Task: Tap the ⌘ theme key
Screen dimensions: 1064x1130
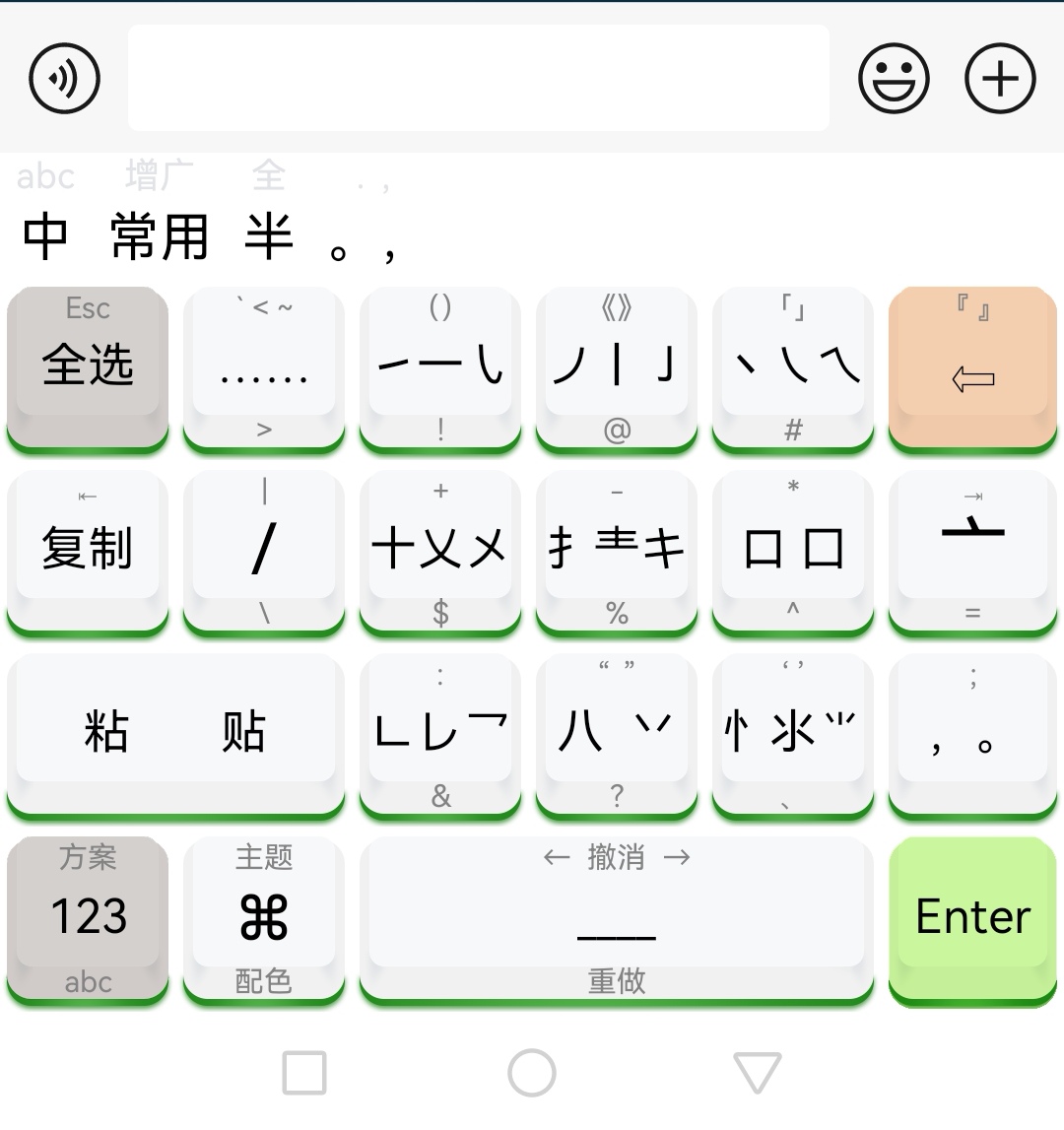Action: click(264, 917)
